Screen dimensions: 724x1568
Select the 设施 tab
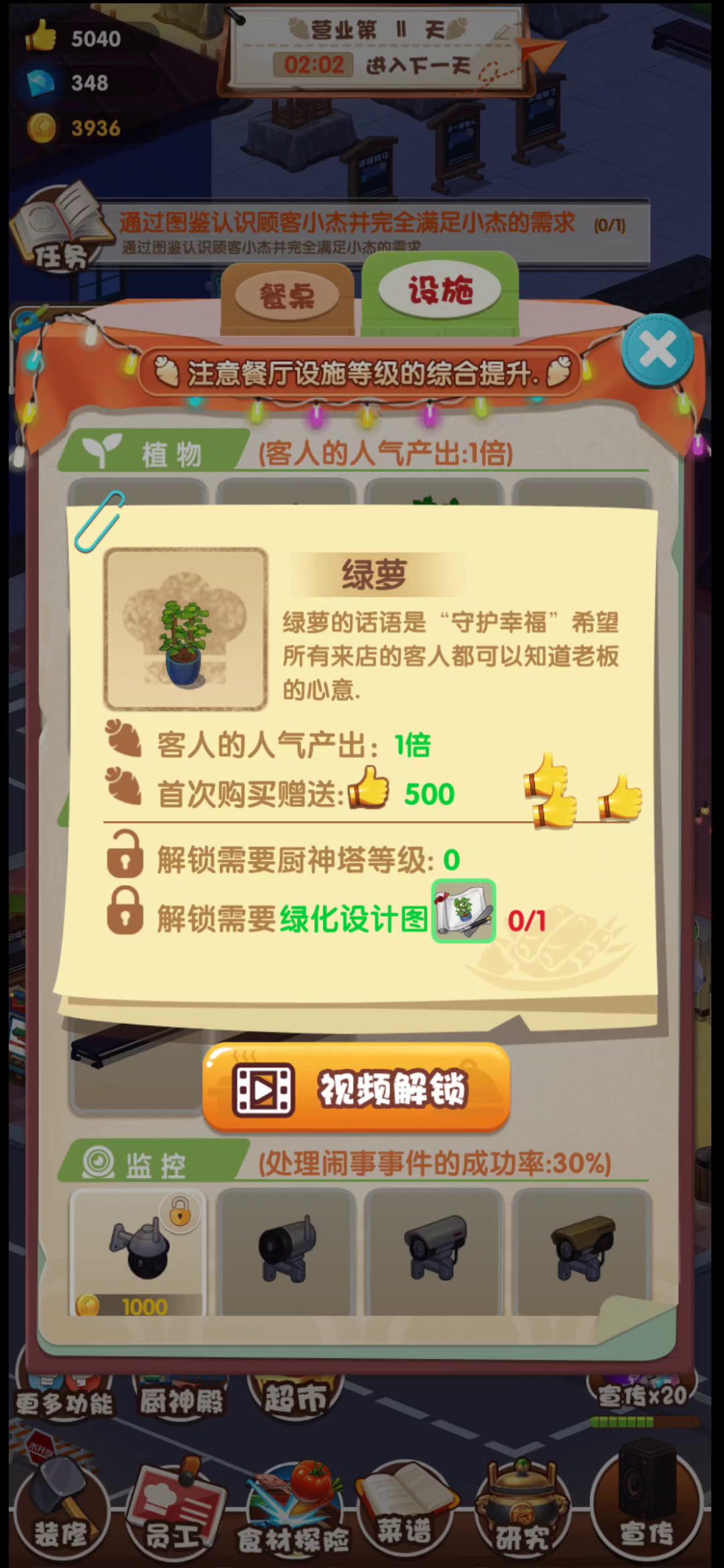[440, 289]
